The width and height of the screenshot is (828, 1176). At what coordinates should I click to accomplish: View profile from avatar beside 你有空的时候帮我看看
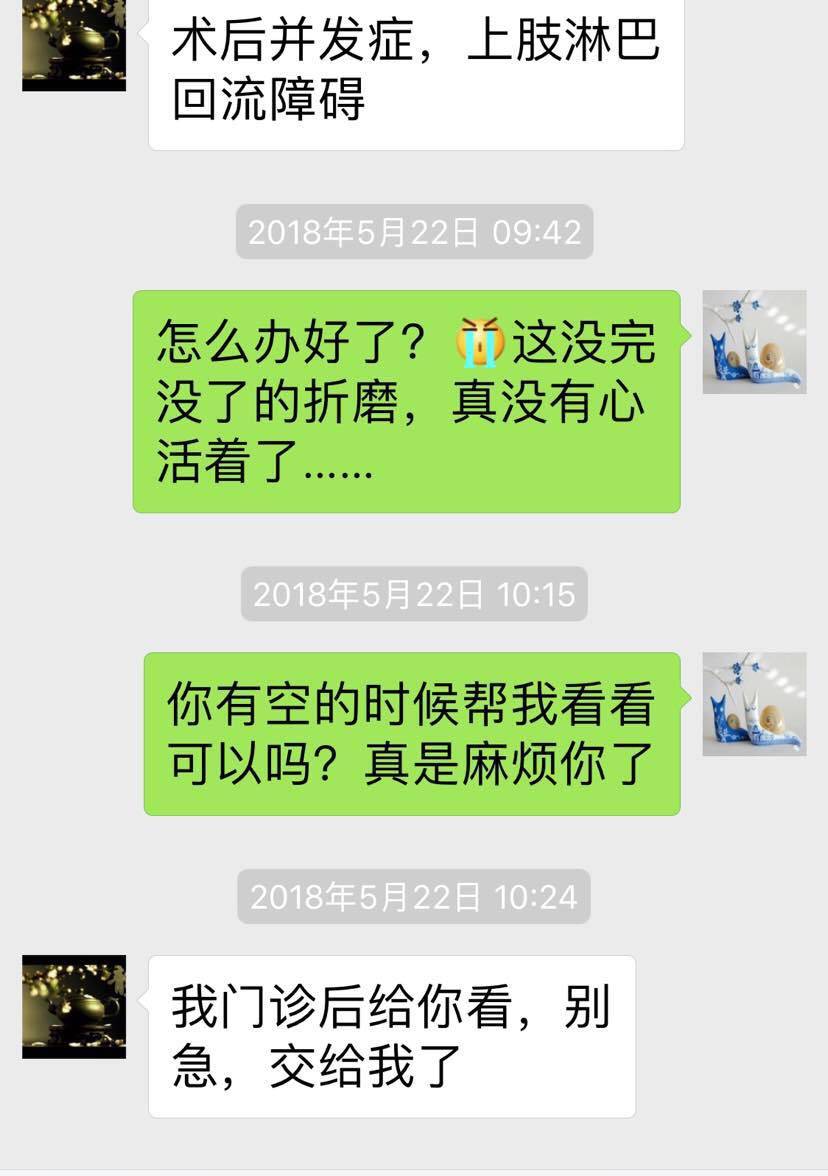click(x=754, y=704)
